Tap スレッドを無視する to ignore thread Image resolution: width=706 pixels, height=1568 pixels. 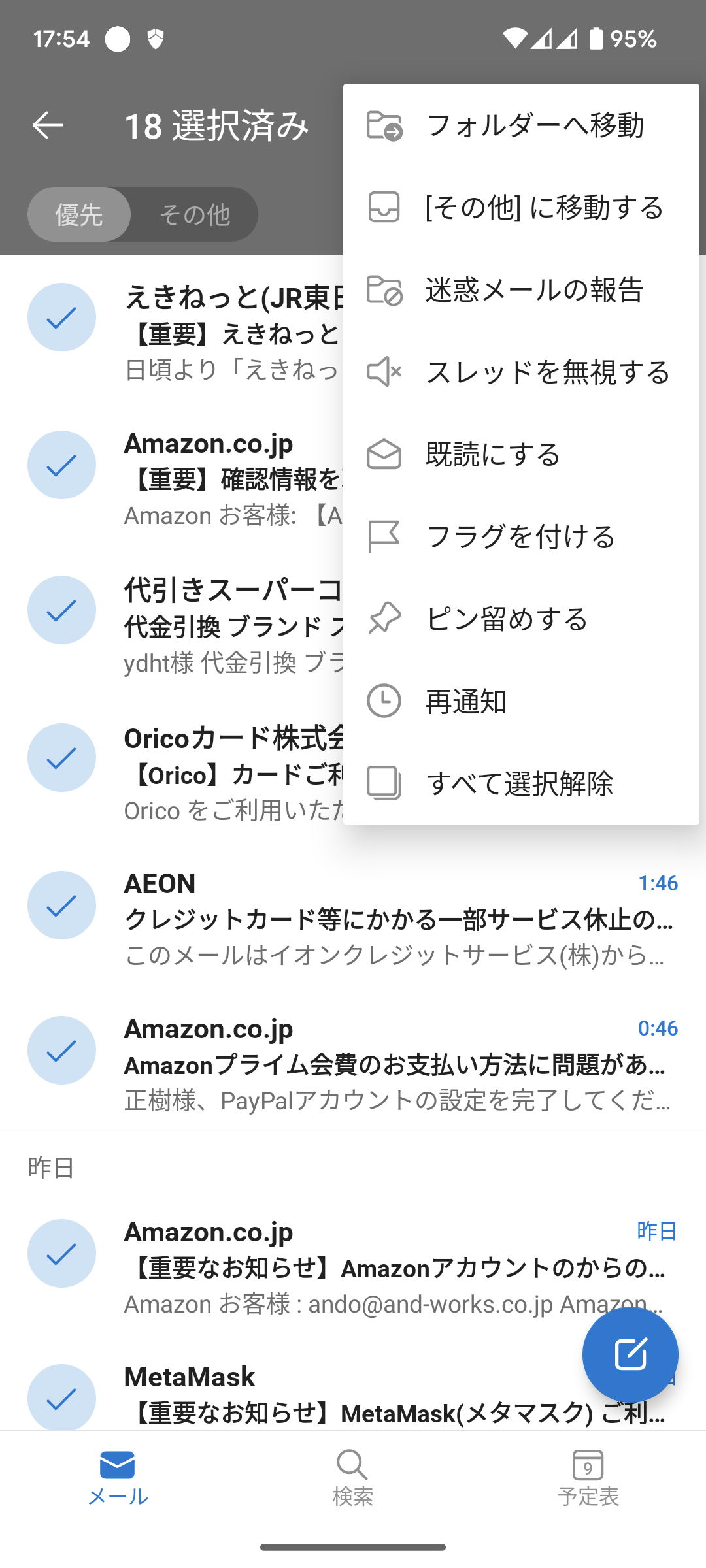pos(521,372)
